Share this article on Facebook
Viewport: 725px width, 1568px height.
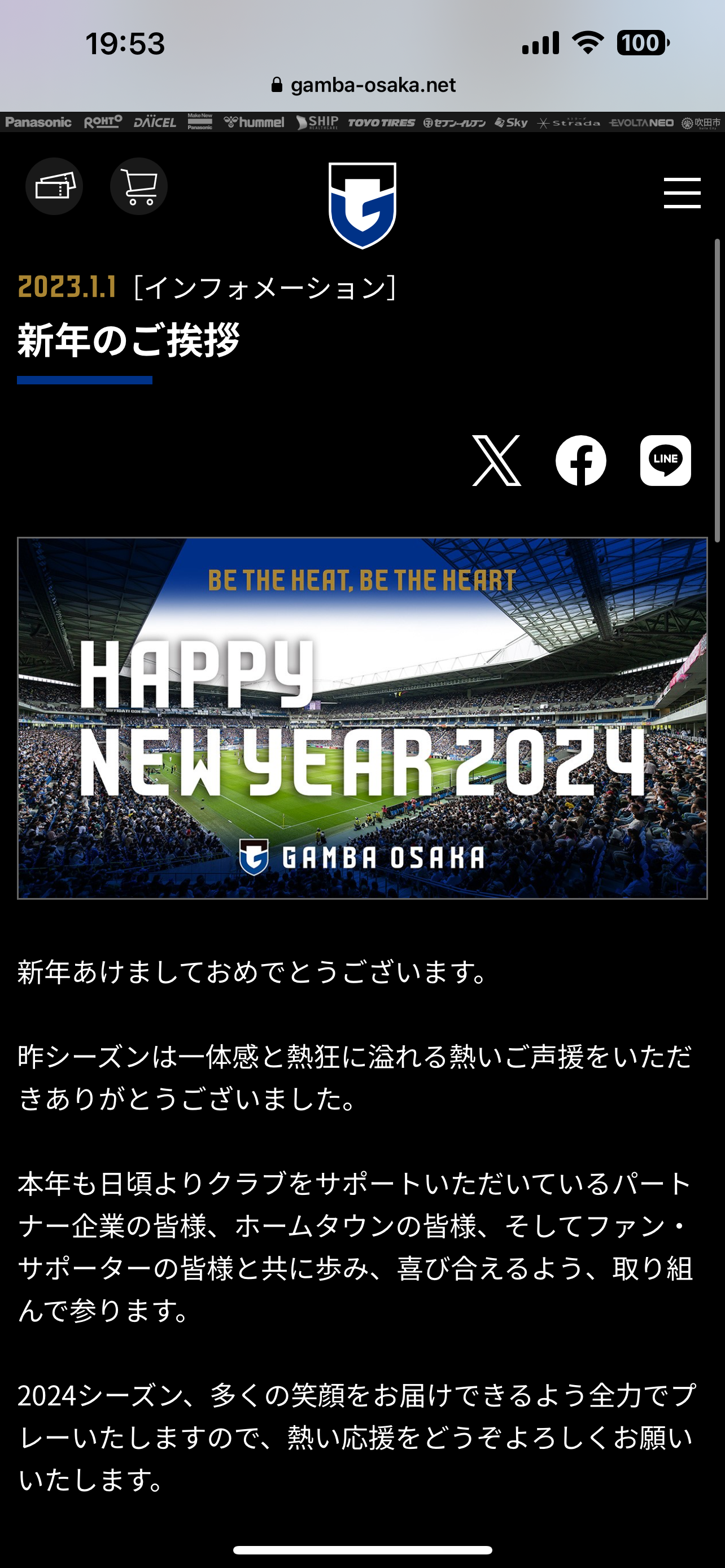point(580,461)
